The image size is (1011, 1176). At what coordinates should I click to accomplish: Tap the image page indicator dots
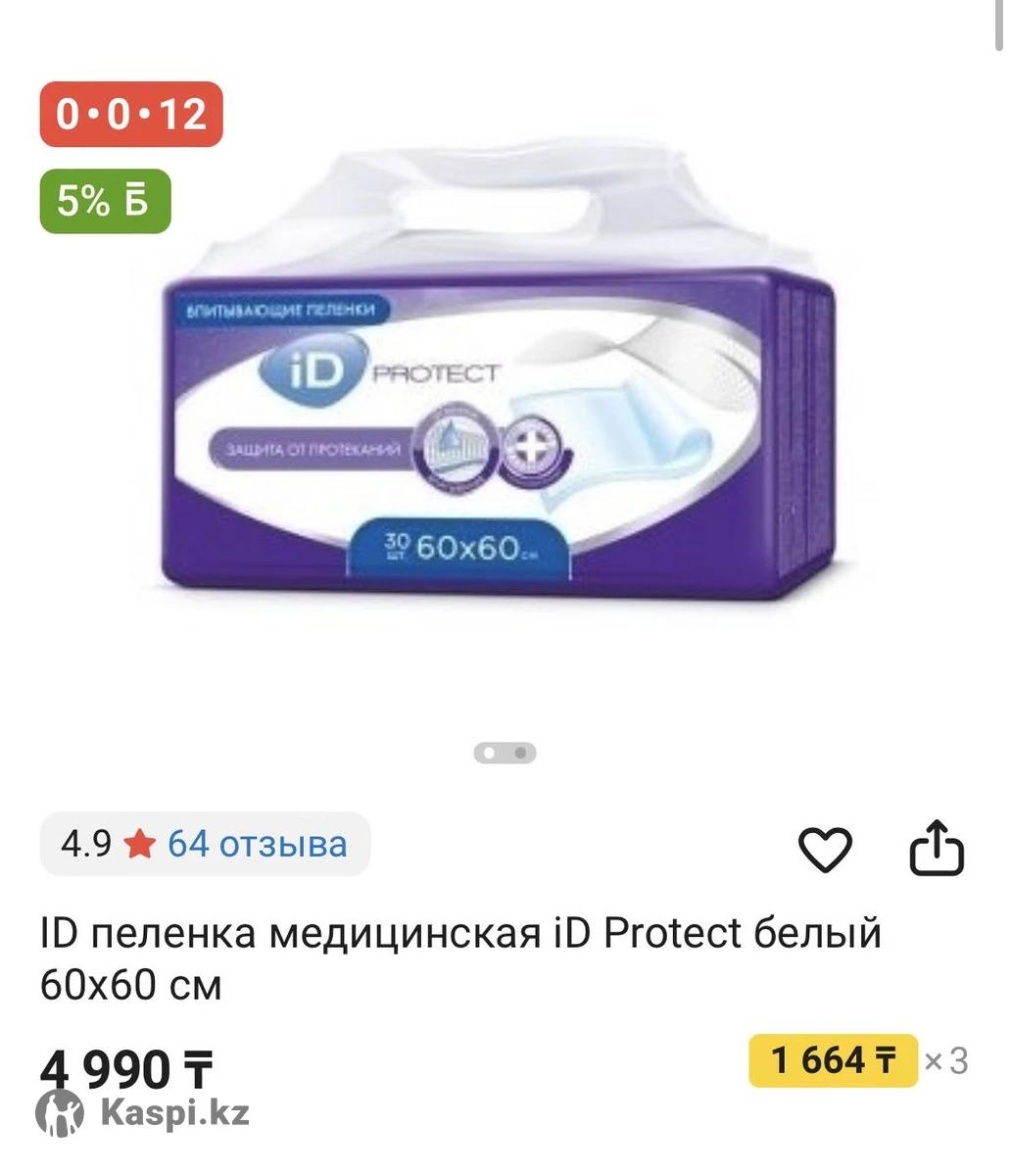pyautogui.click(x=505, y=753)
